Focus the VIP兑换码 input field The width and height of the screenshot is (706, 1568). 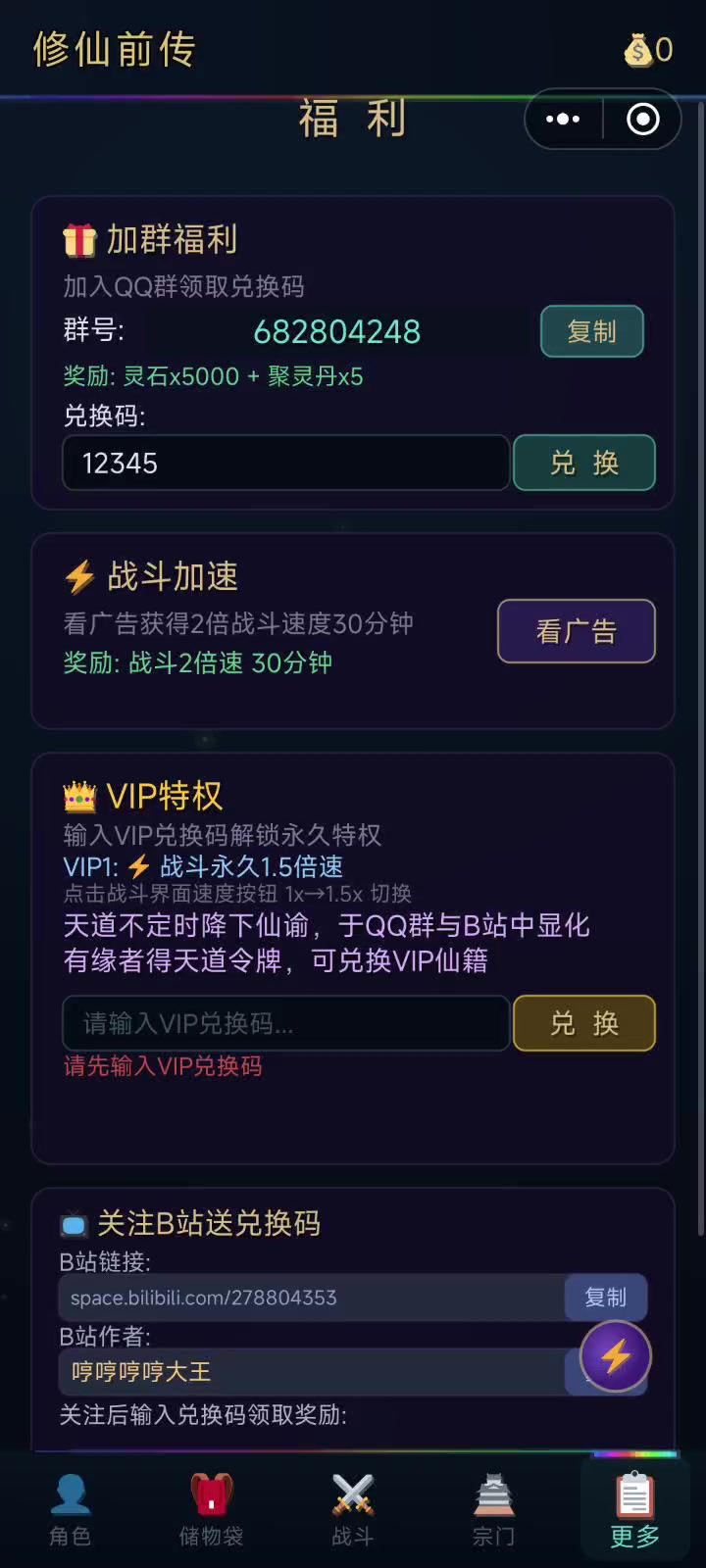pyautogui.click(x=285, y=1023)
